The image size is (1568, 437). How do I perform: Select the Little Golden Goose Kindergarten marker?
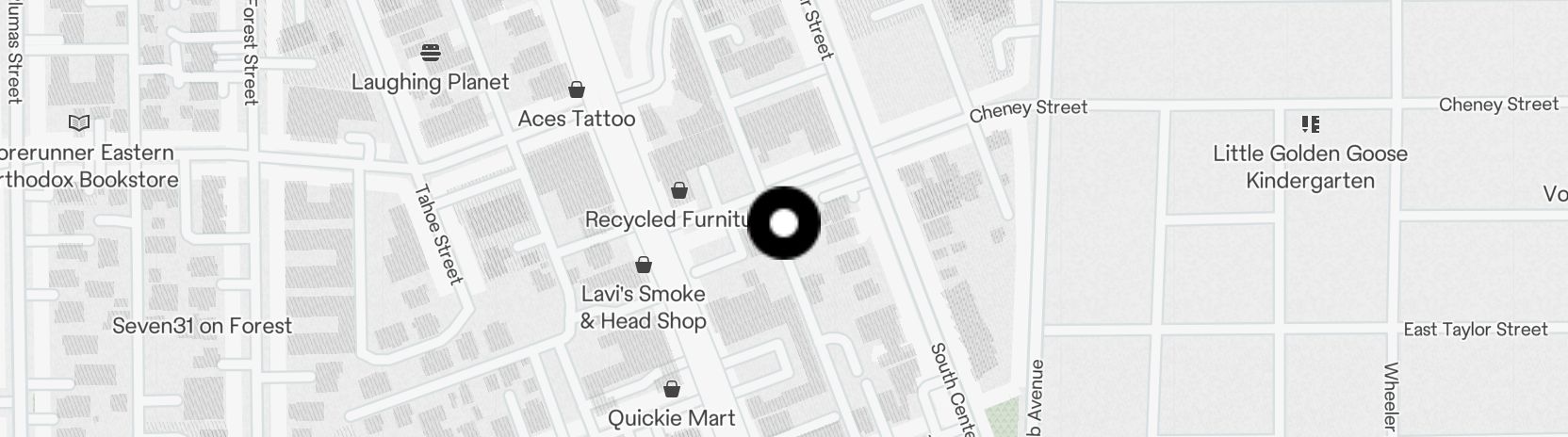click(1310, 124)
